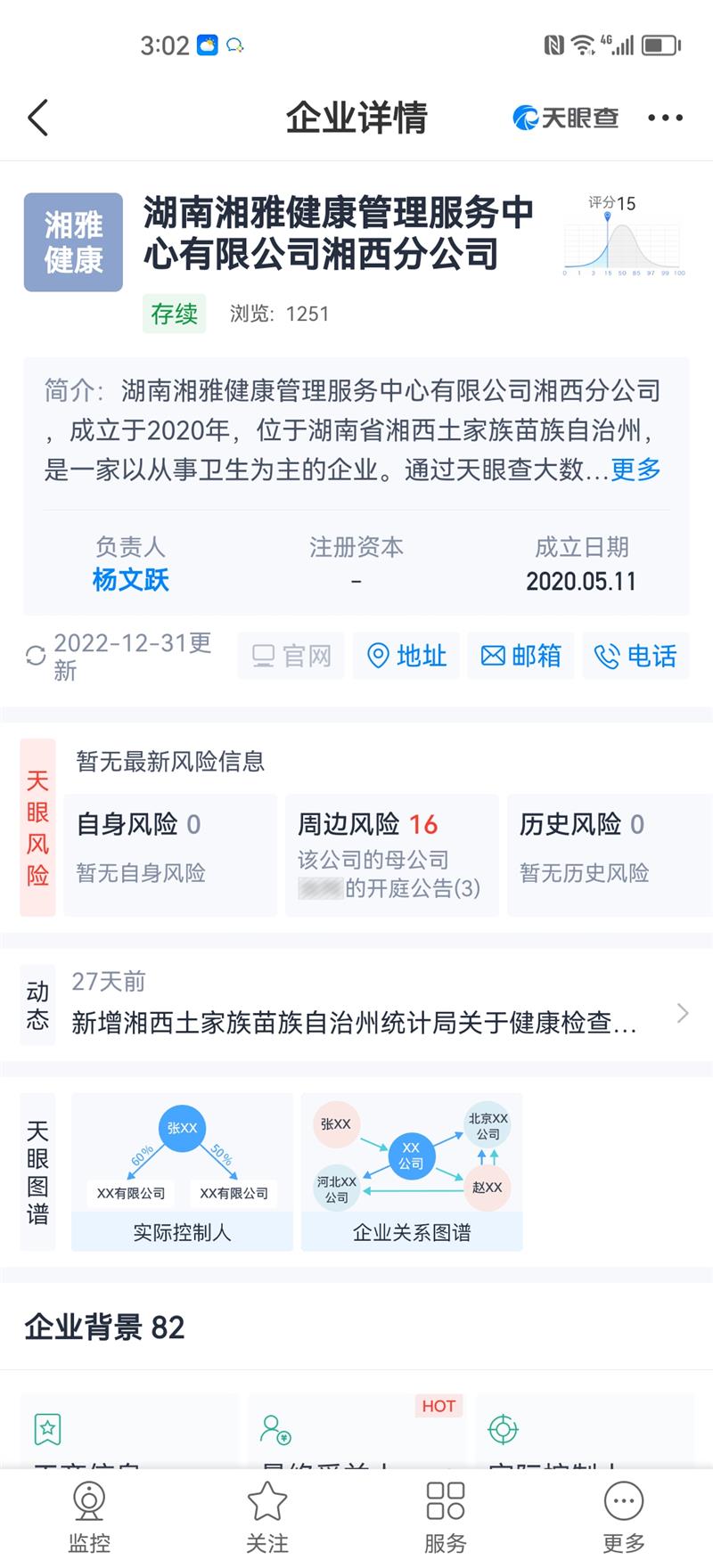Expand the company intro with 更多
This screenshot has width=713, height=1568.
pyautogui.click(x=635, y=470)
